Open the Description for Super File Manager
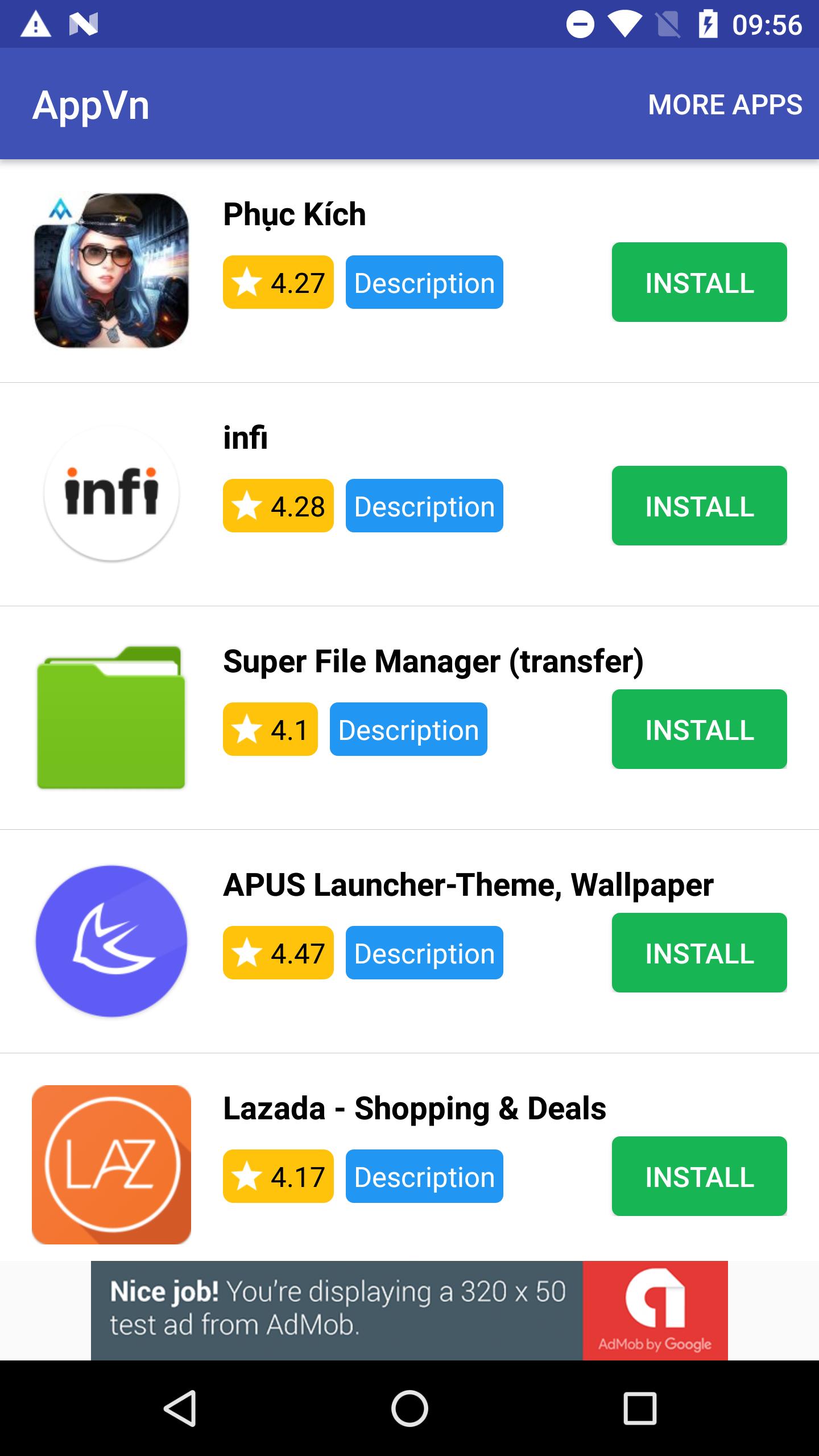Image resolution: width=819 pixels, height=1456 pixels. point(408,730)
